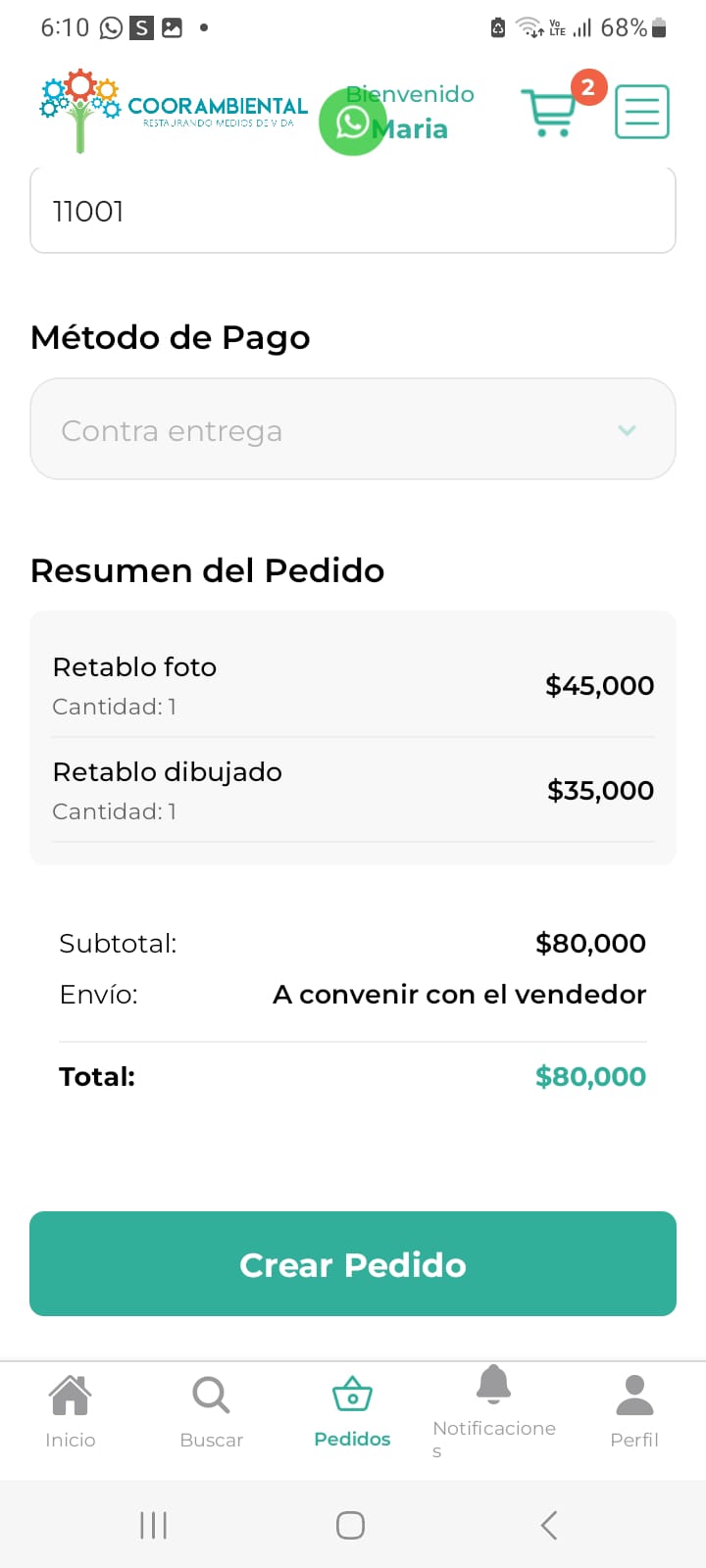Viewport: 706px width, 1568px height.
Task: Open the shopping cart
Action: pyautogui.click(x=550, y=113)
